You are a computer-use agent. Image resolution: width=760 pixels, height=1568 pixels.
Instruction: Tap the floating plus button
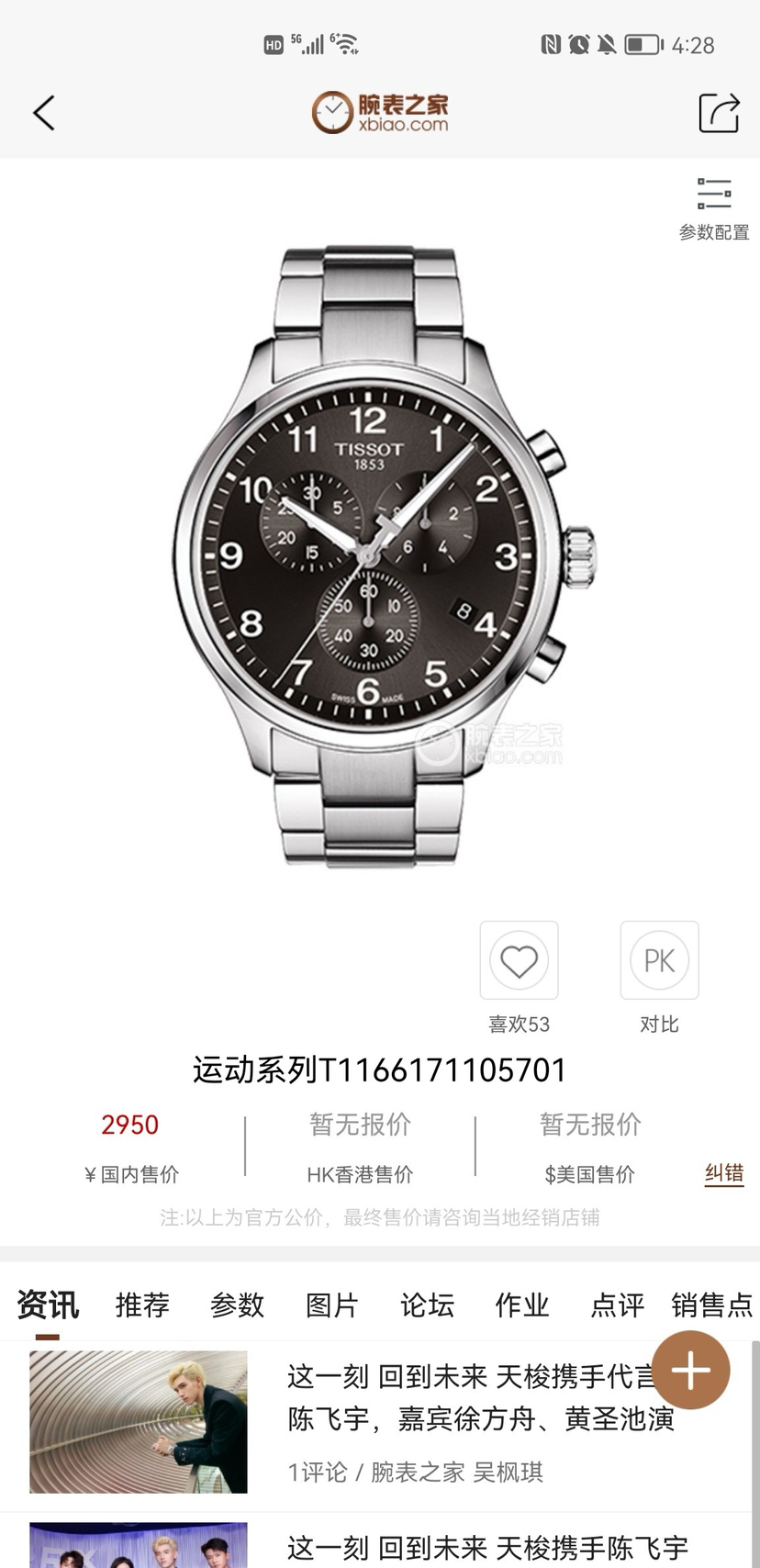(690, 1370)
